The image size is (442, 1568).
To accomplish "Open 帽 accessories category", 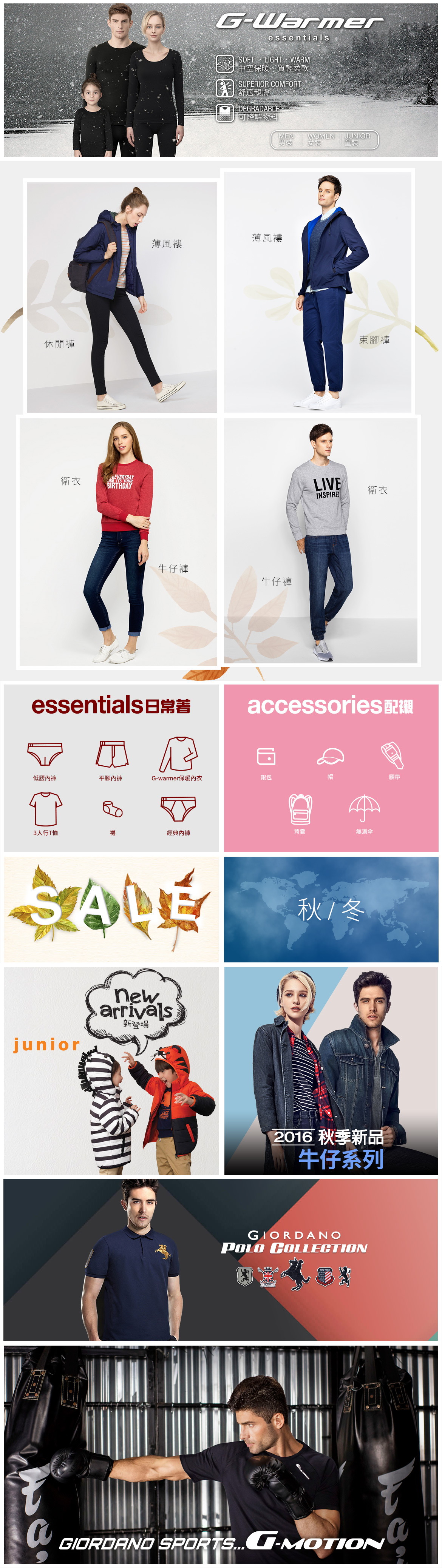I will click(x=330, y=761).
